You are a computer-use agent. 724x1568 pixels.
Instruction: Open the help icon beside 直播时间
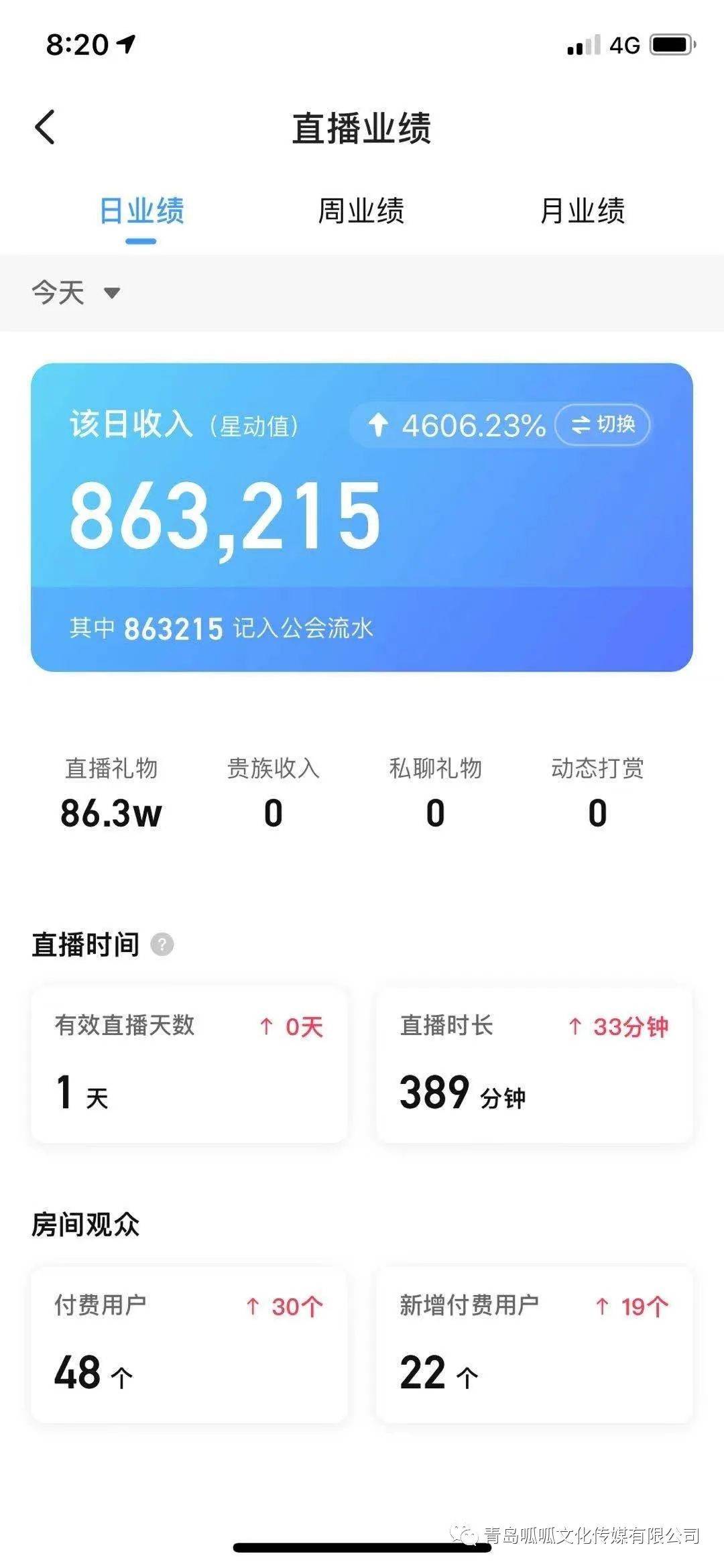pos(162,945)
